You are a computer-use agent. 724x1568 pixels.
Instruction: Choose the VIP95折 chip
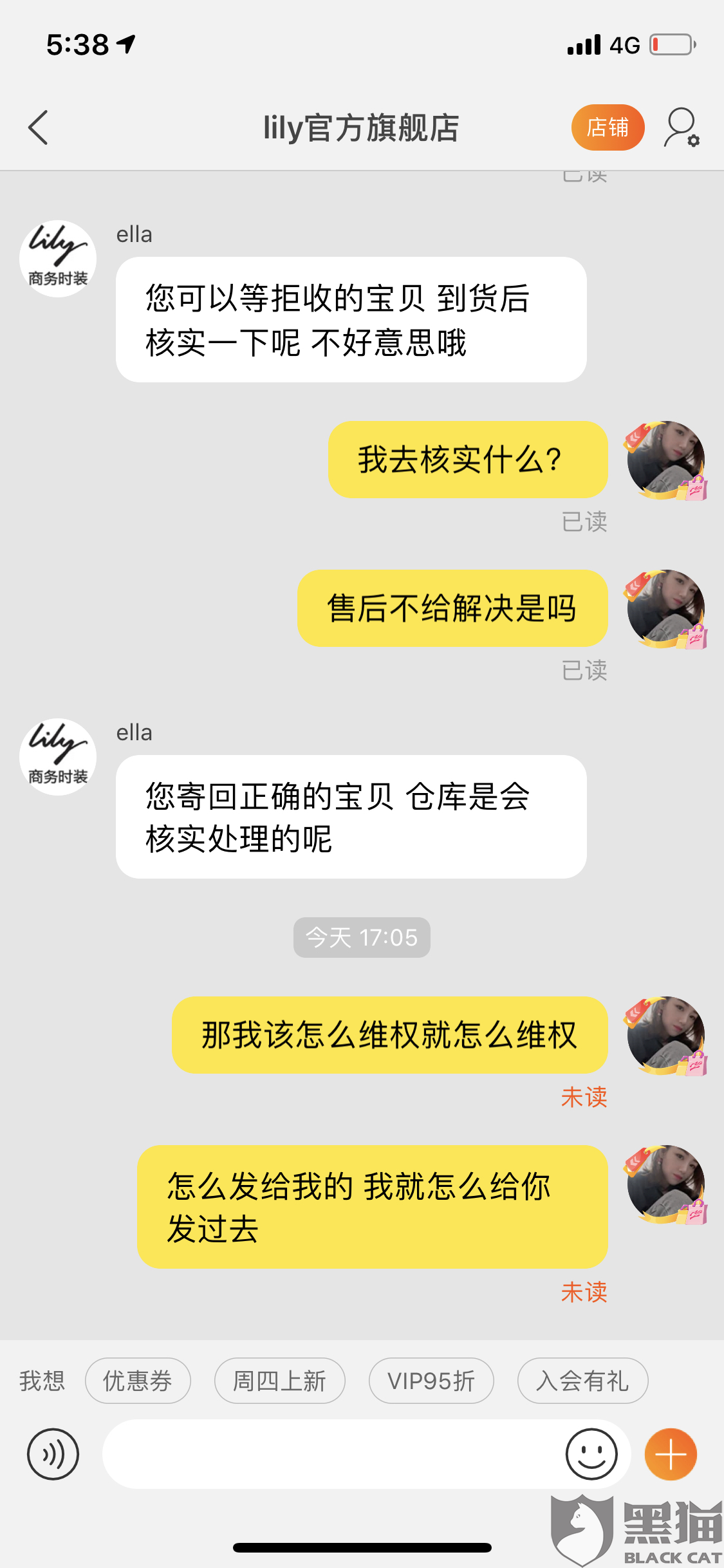pyautogui.click(x=431, y=1381)
